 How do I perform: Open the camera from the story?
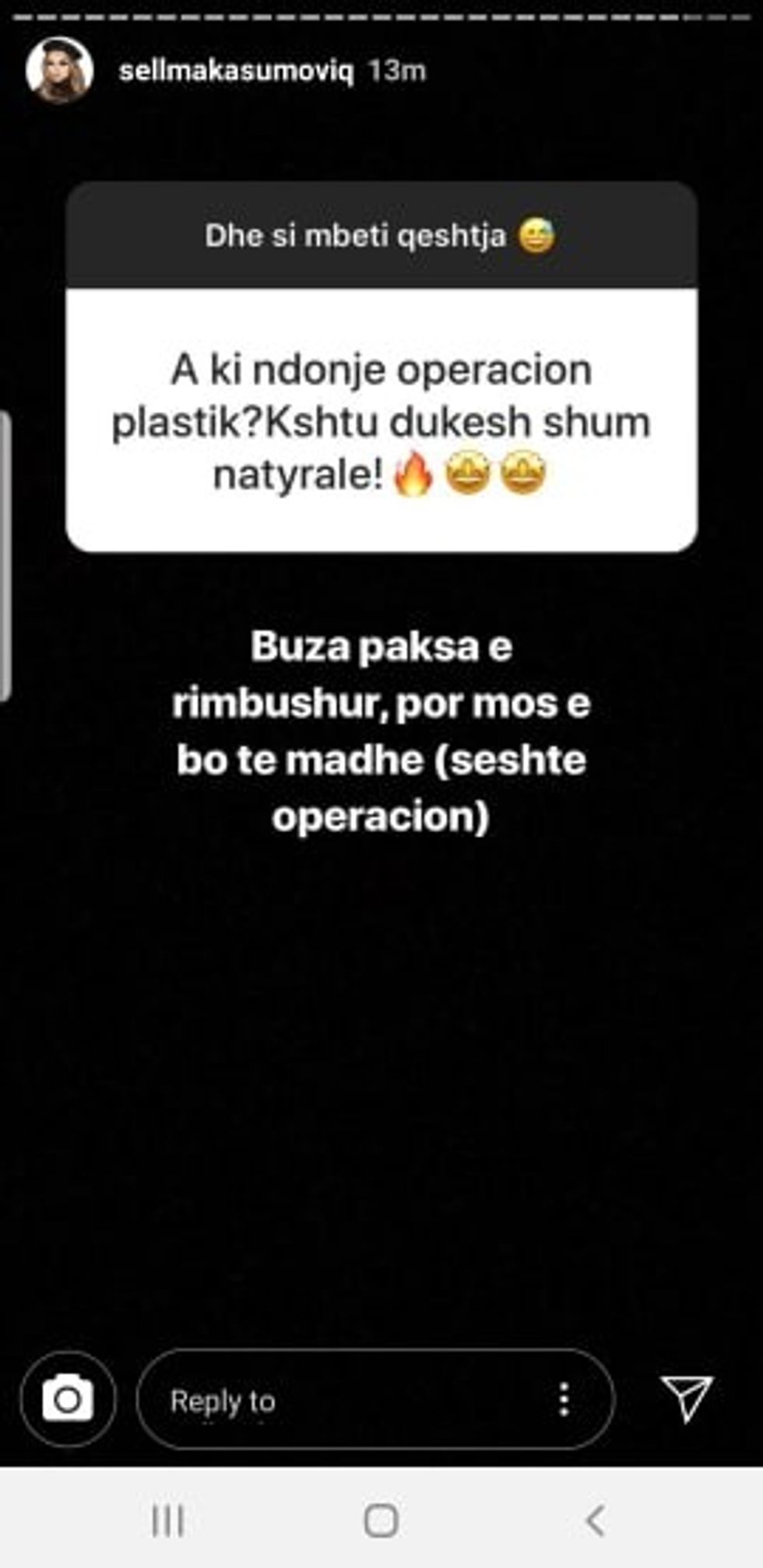tap(68, 1400)
